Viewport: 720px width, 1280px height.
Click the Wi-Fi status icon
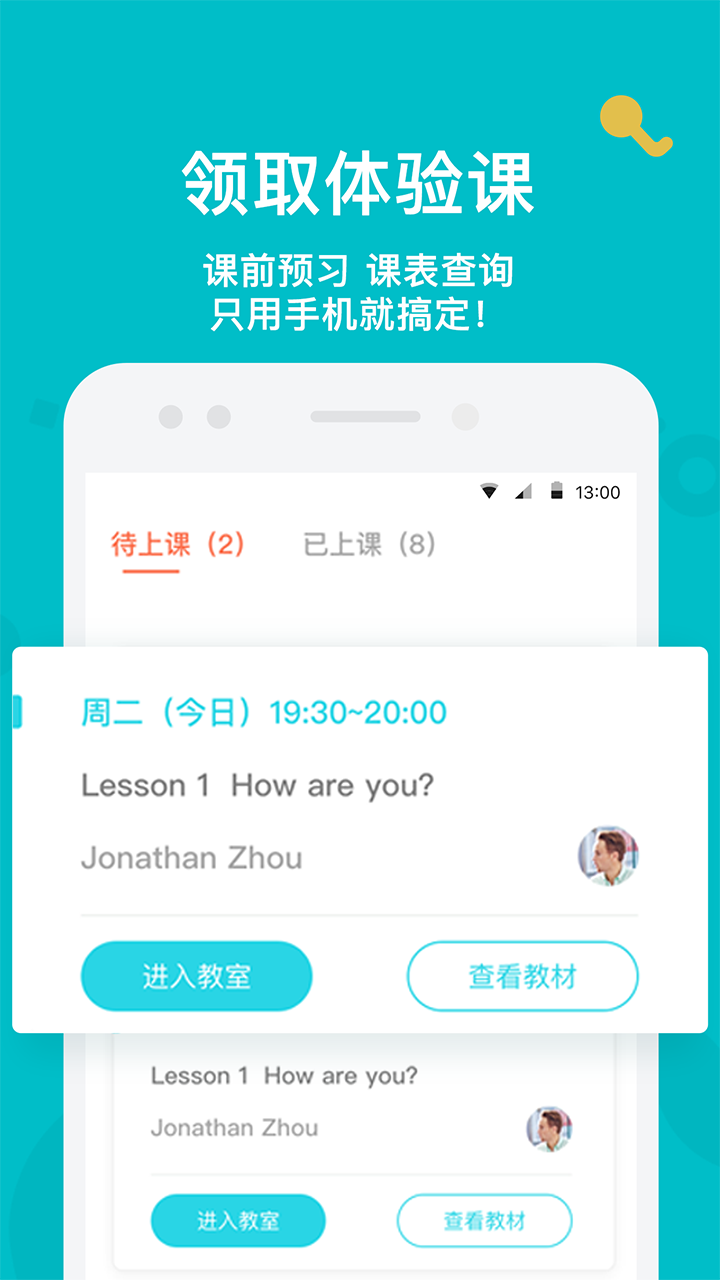coord(489,491)
